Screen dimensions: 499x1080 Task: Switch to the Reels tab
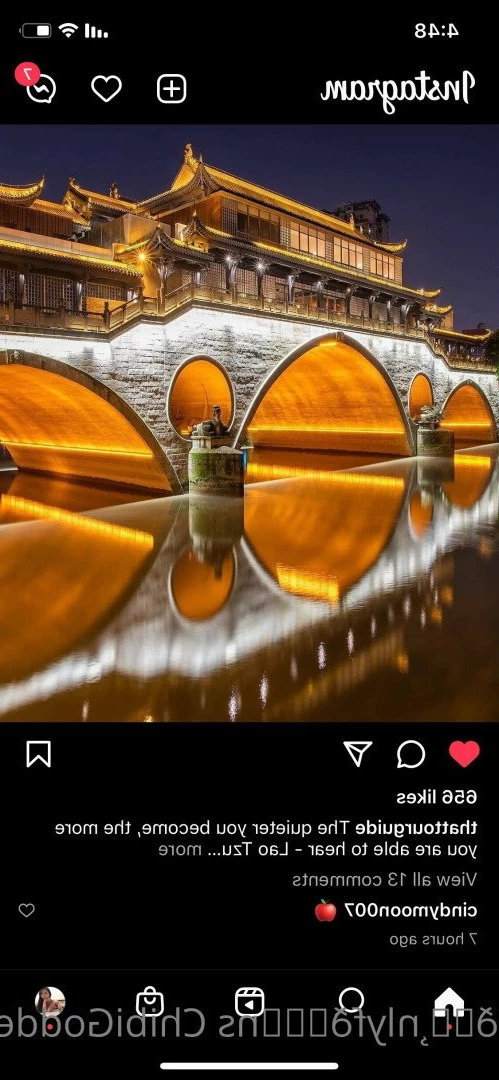250,1001
